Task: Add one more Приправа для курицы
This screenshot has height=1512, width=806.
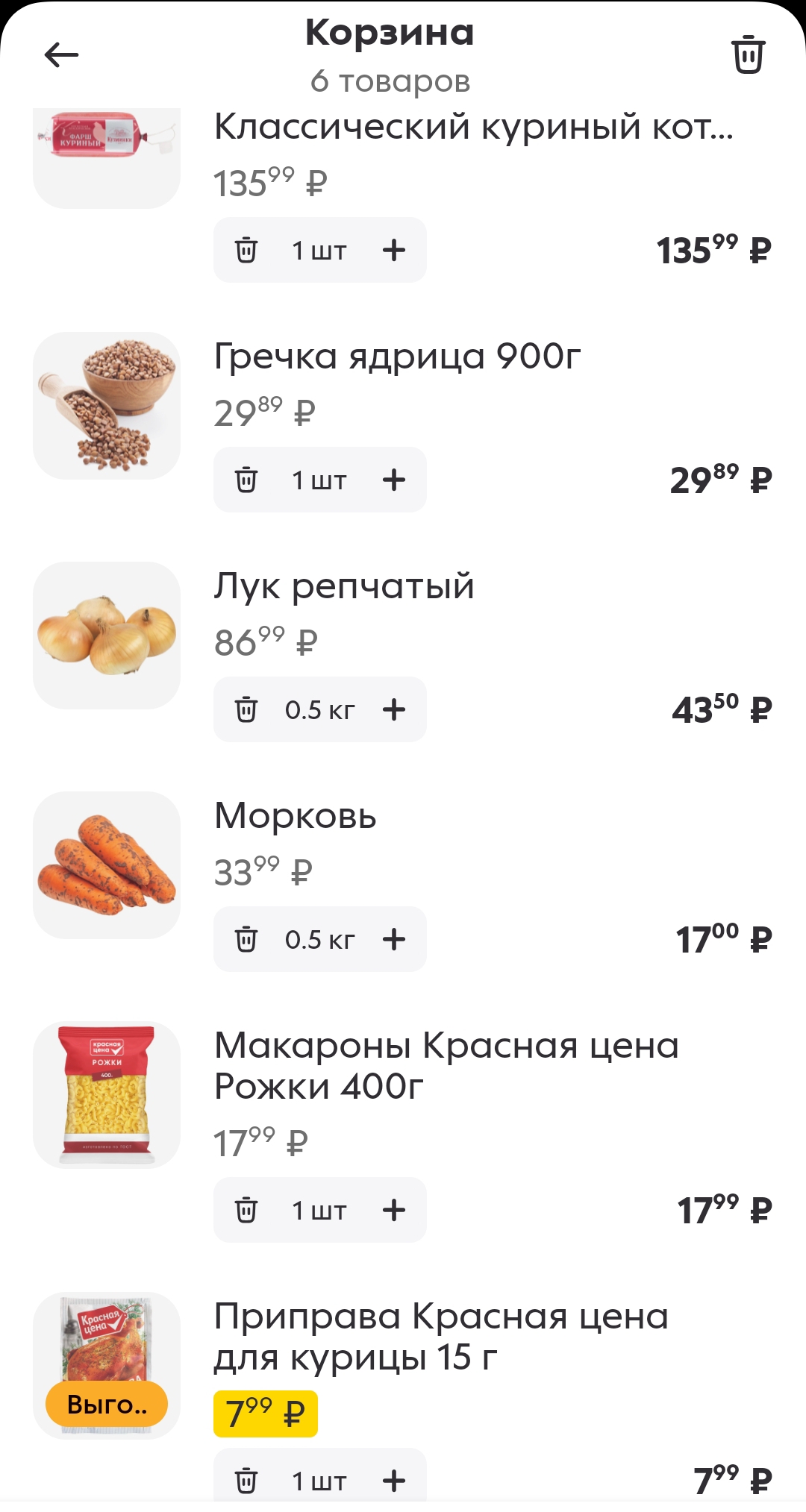Action: coord(394,1481)
